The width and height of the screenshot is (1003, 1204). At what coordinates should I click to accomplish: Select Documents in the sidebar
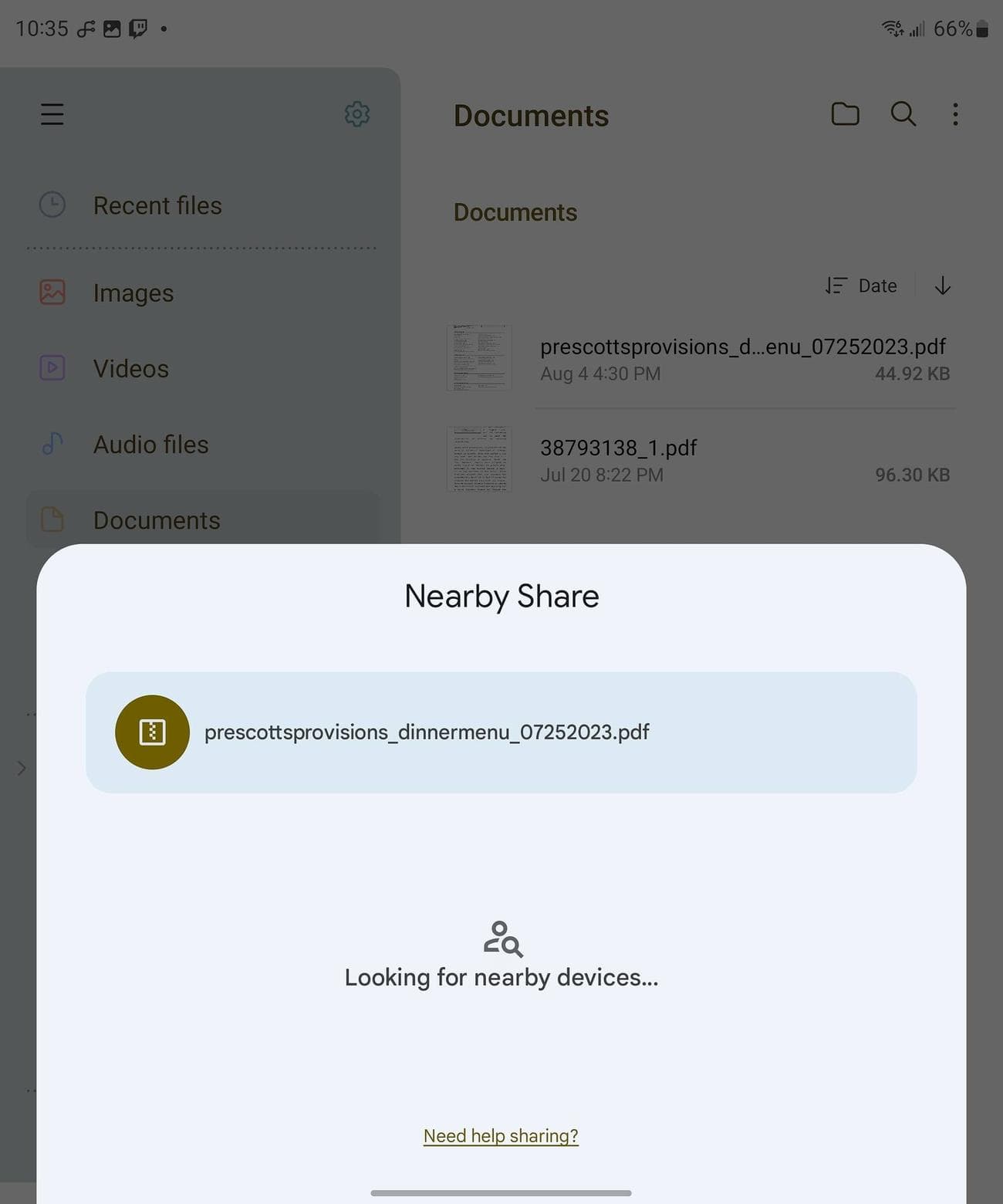pyautogui.click(x=157, y=520)
